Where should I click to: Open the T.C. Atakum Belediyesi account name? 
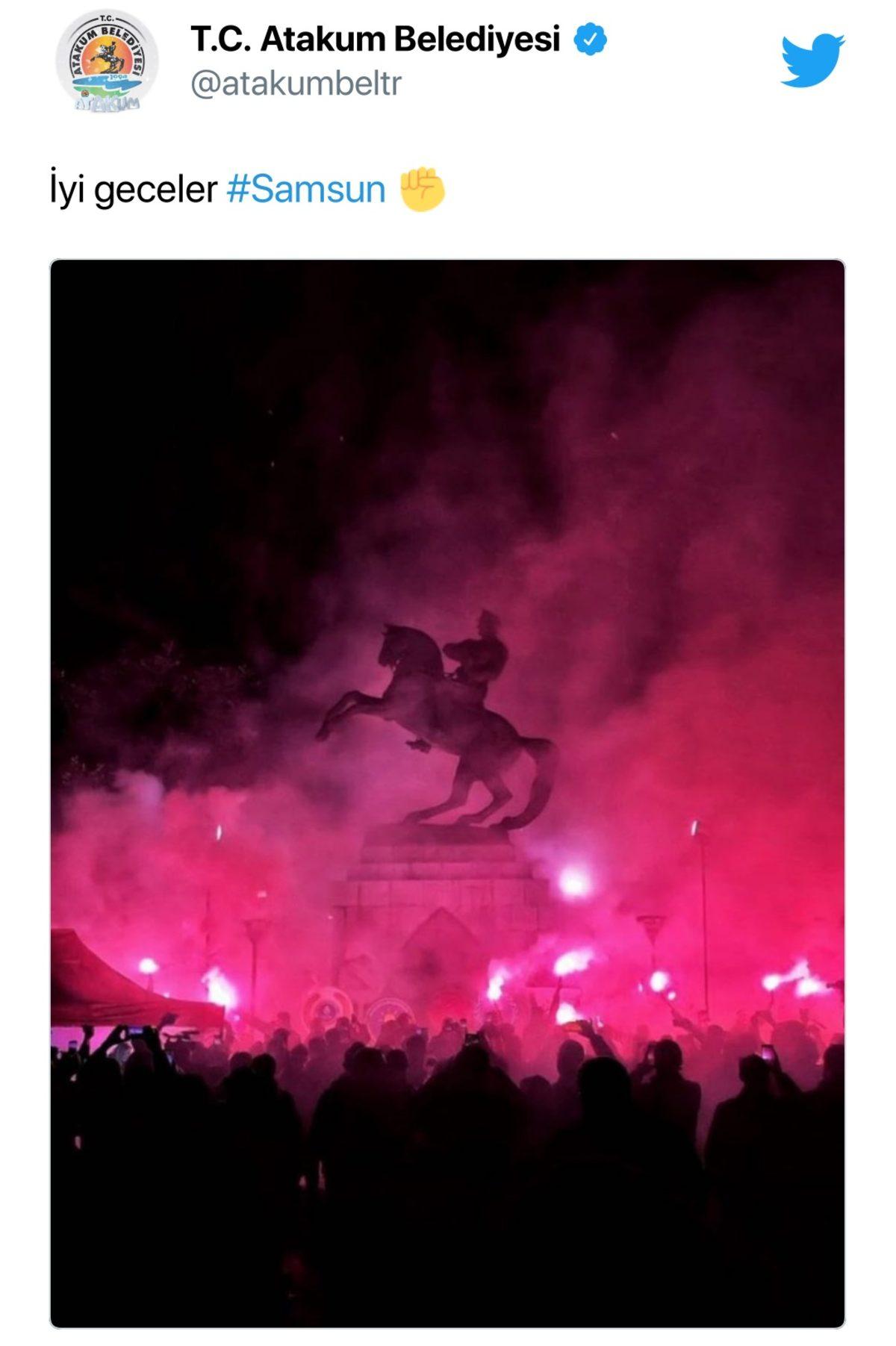pos(375,39)
